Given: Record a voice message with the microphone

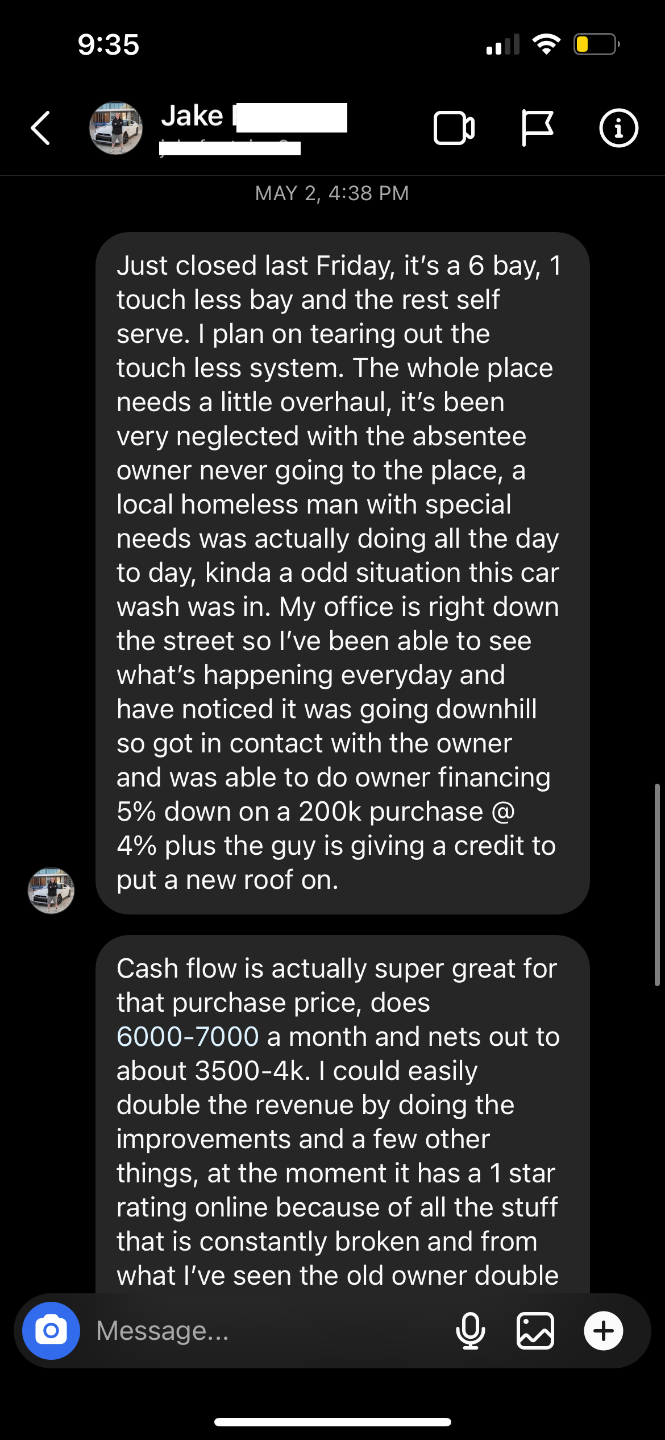Looking at the screenshot, I should click(x=470, y=1331).
